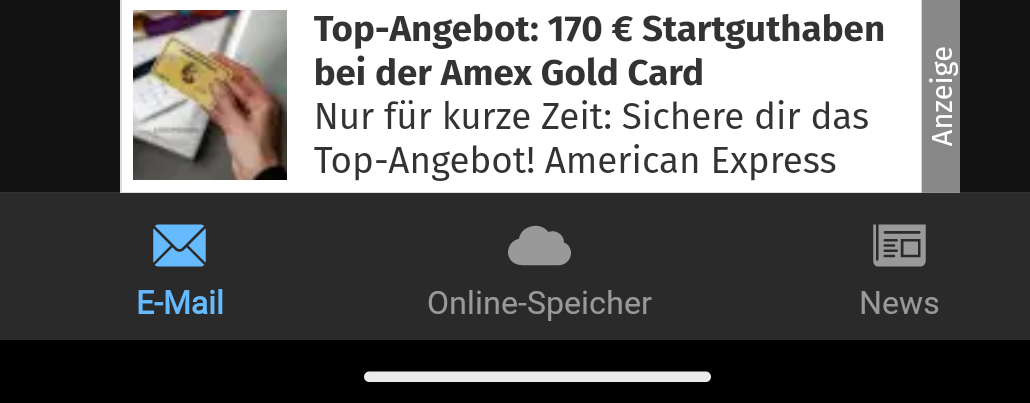
Task: Open the Online-Speicher tab
Action: pyautogui.click(x=539, y=268)
